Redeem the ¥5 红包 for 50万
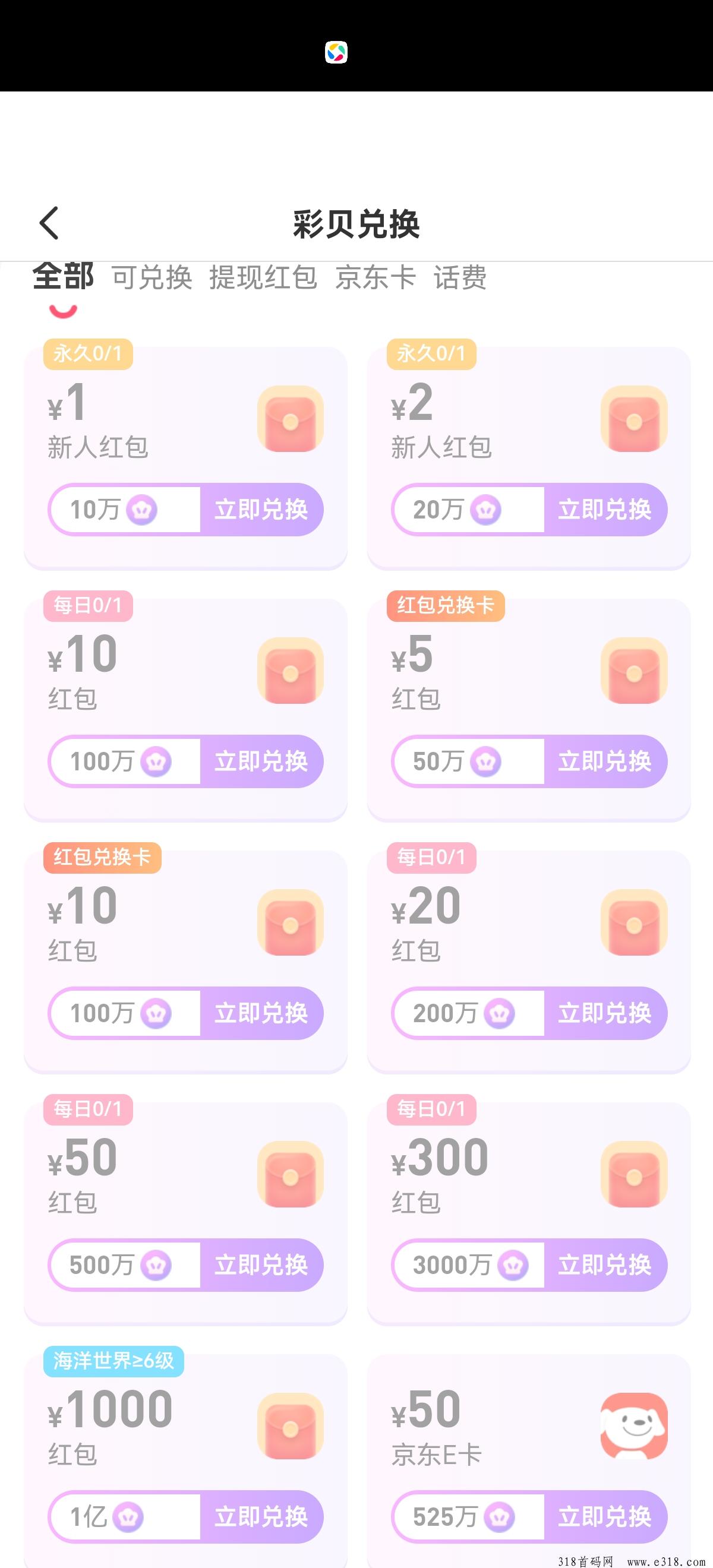The image size is (713, 1568). pos(605,761)
